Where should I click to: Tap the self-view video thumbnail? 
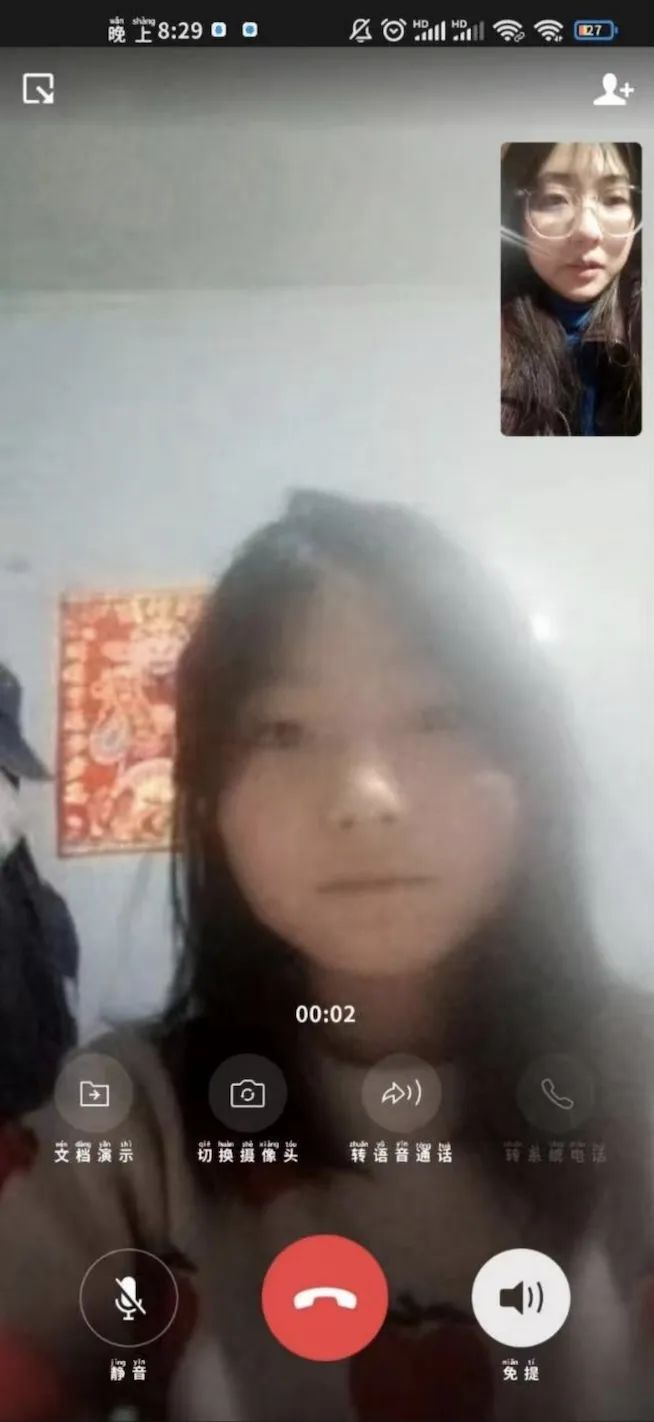(x=571, y=289)
